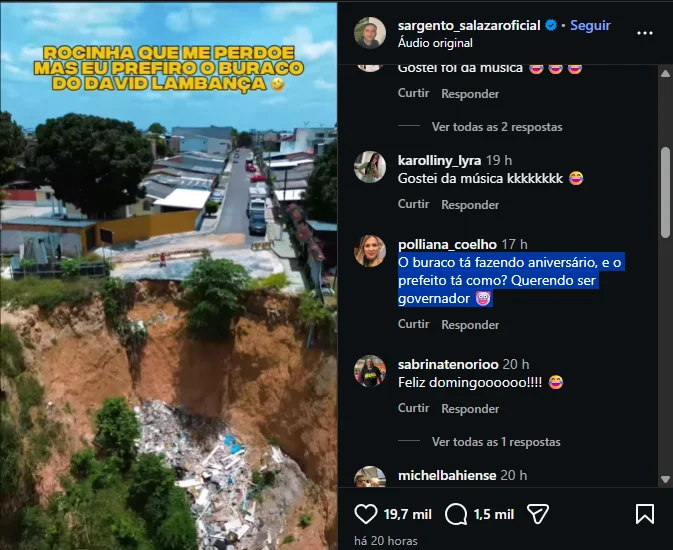The width and height of the screenshot is (673, 550).
Task: Reply to polliana_coelho's comment
Action: point(470,325)
